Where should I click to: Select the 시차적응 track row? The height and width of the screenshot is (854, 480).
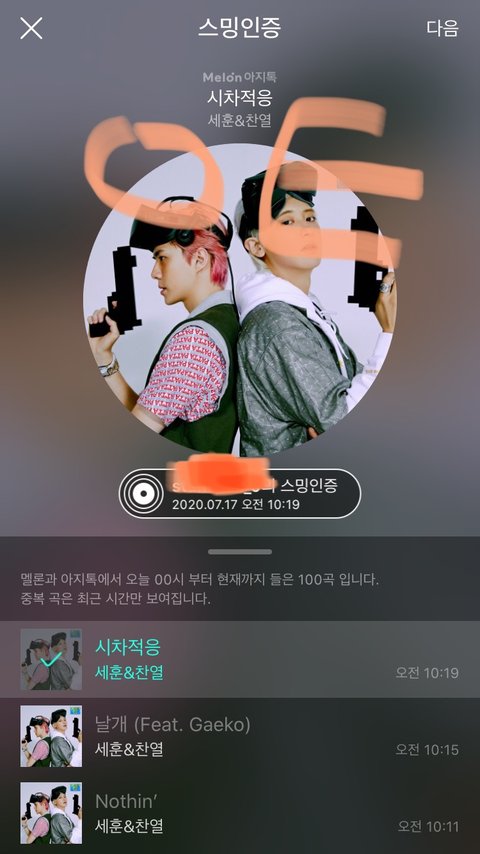(240, 660)
